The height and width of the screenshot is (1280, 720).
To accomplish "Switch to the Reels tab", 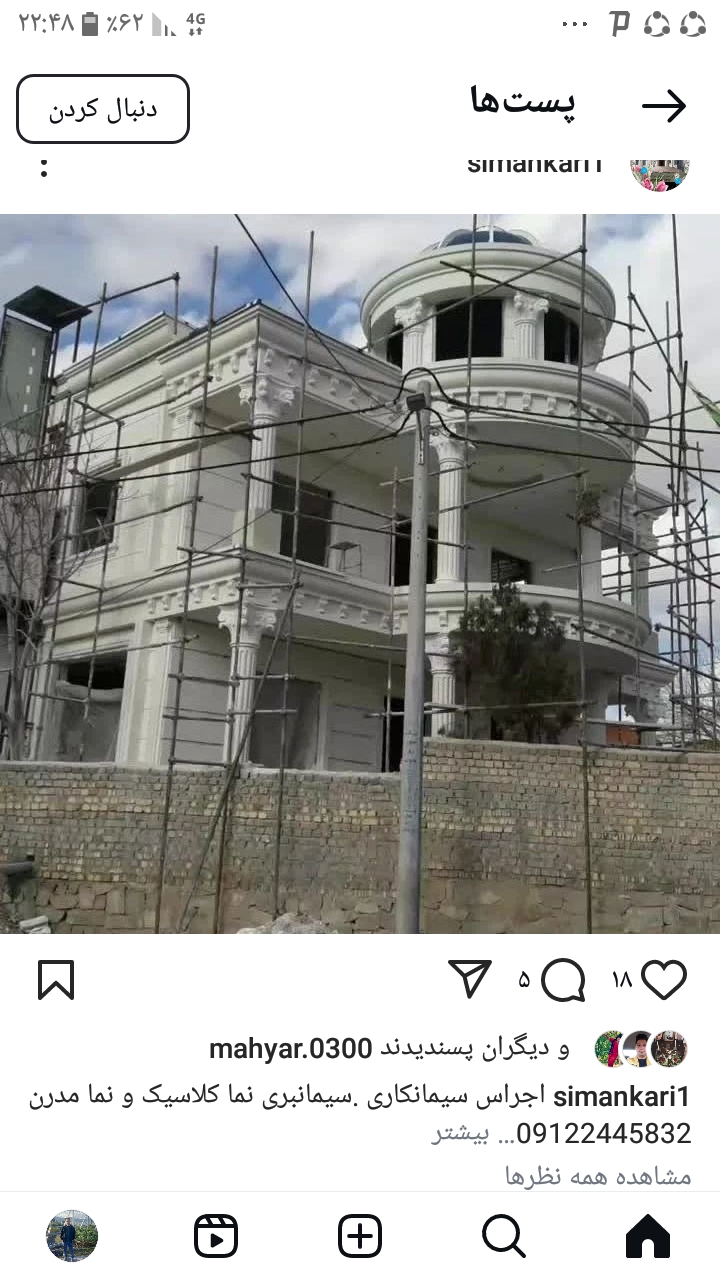I will coord(216,1236).
